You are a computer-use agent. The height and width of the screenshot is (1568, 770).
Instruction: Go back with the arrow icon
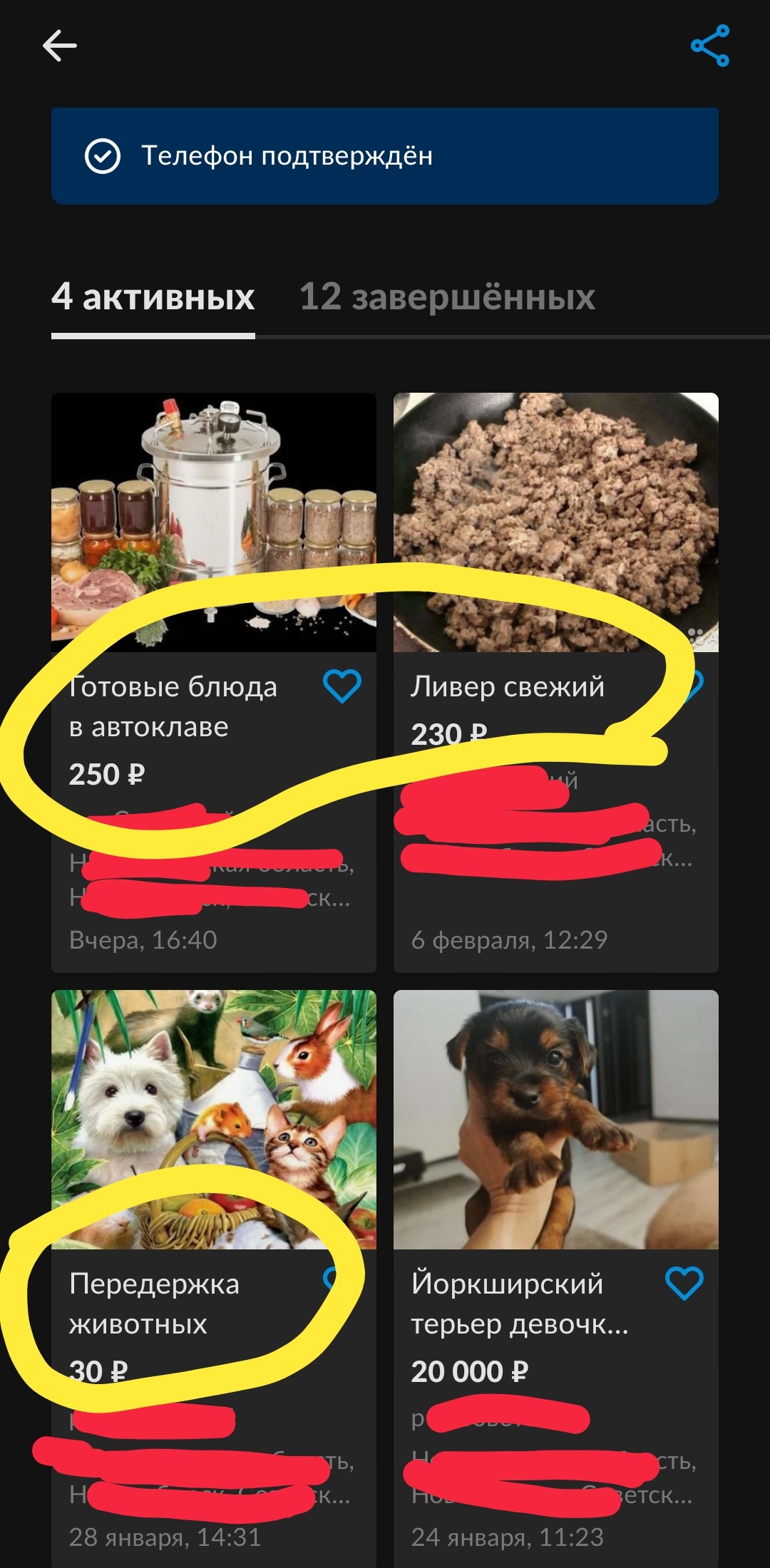60,46
